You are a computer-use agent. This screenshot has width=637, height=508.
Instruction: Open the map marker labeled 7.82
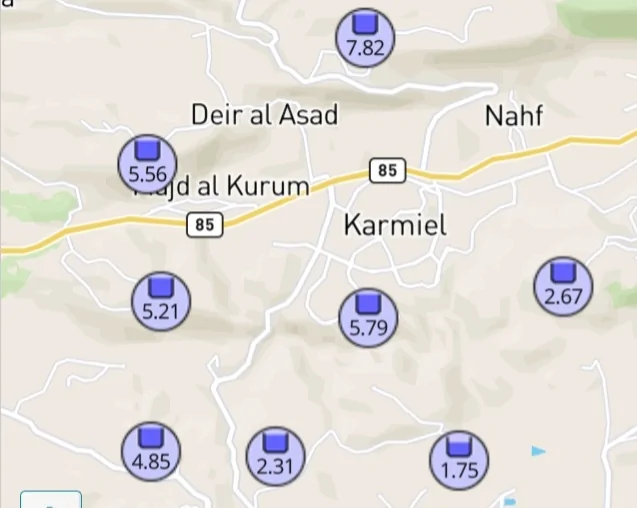366,37
